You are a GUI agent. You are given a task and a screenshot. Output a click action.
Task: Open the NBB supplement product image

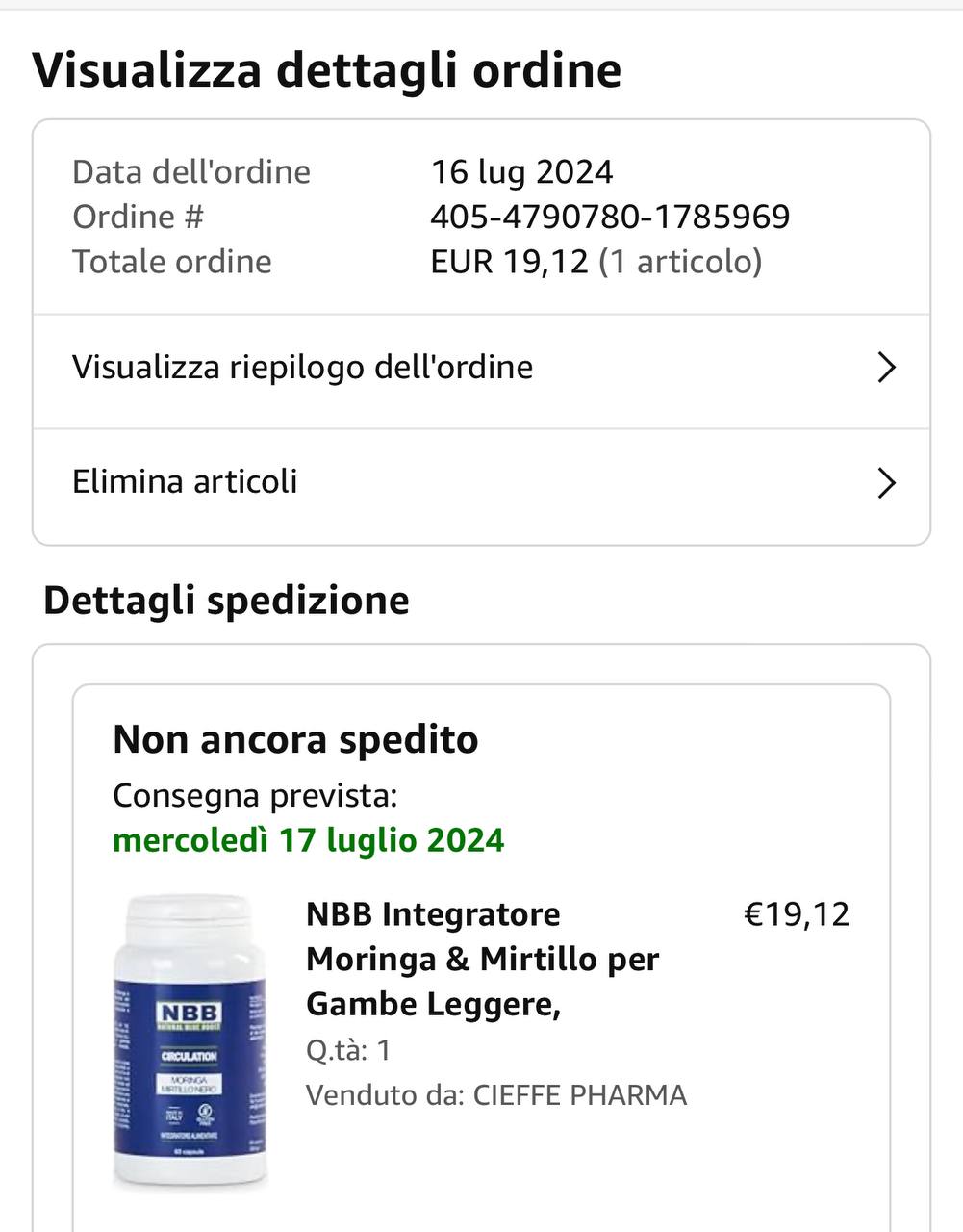190,1041
